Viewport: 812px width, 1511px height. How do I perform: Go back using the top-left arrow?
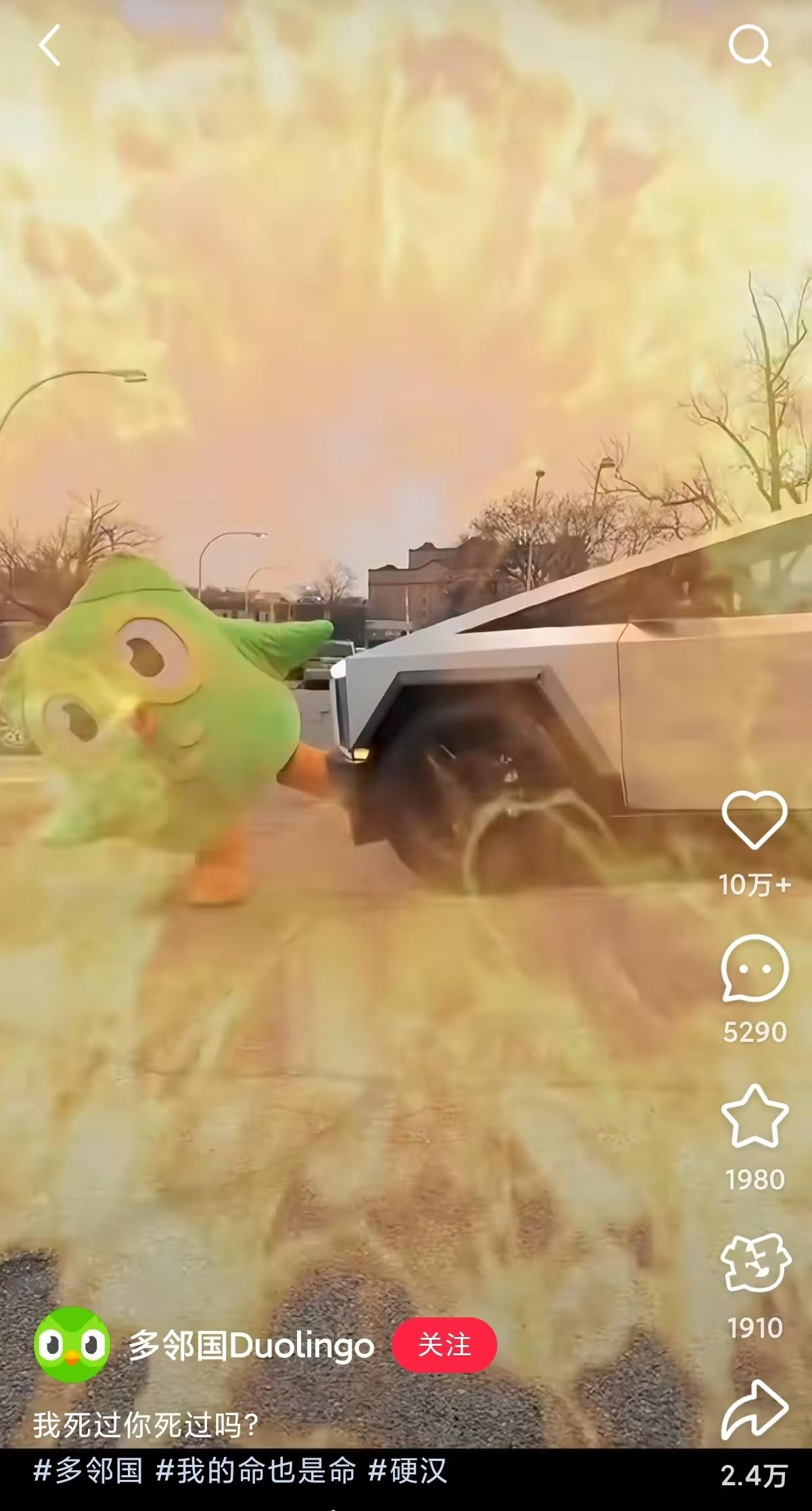tap(49, 45)
